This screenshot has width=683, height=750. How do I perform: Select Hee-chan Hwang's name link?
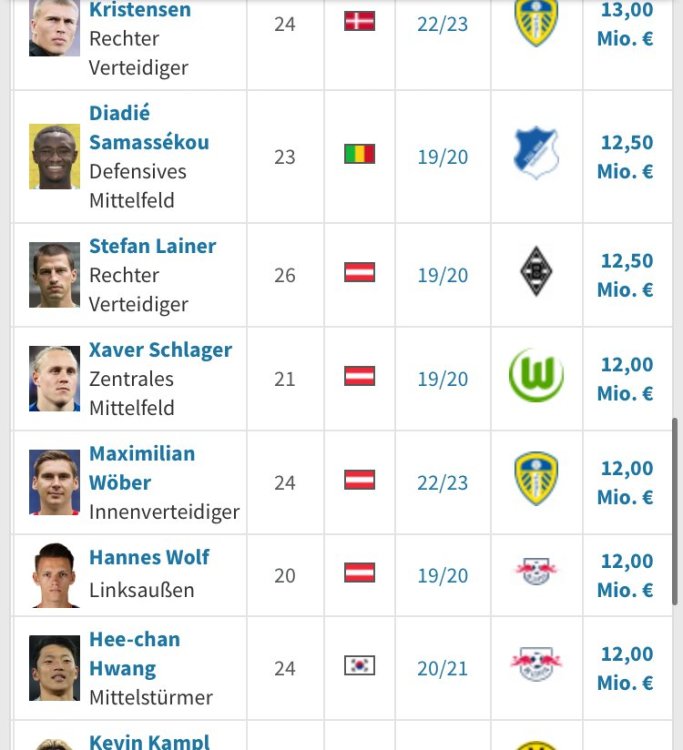[134, 653]
